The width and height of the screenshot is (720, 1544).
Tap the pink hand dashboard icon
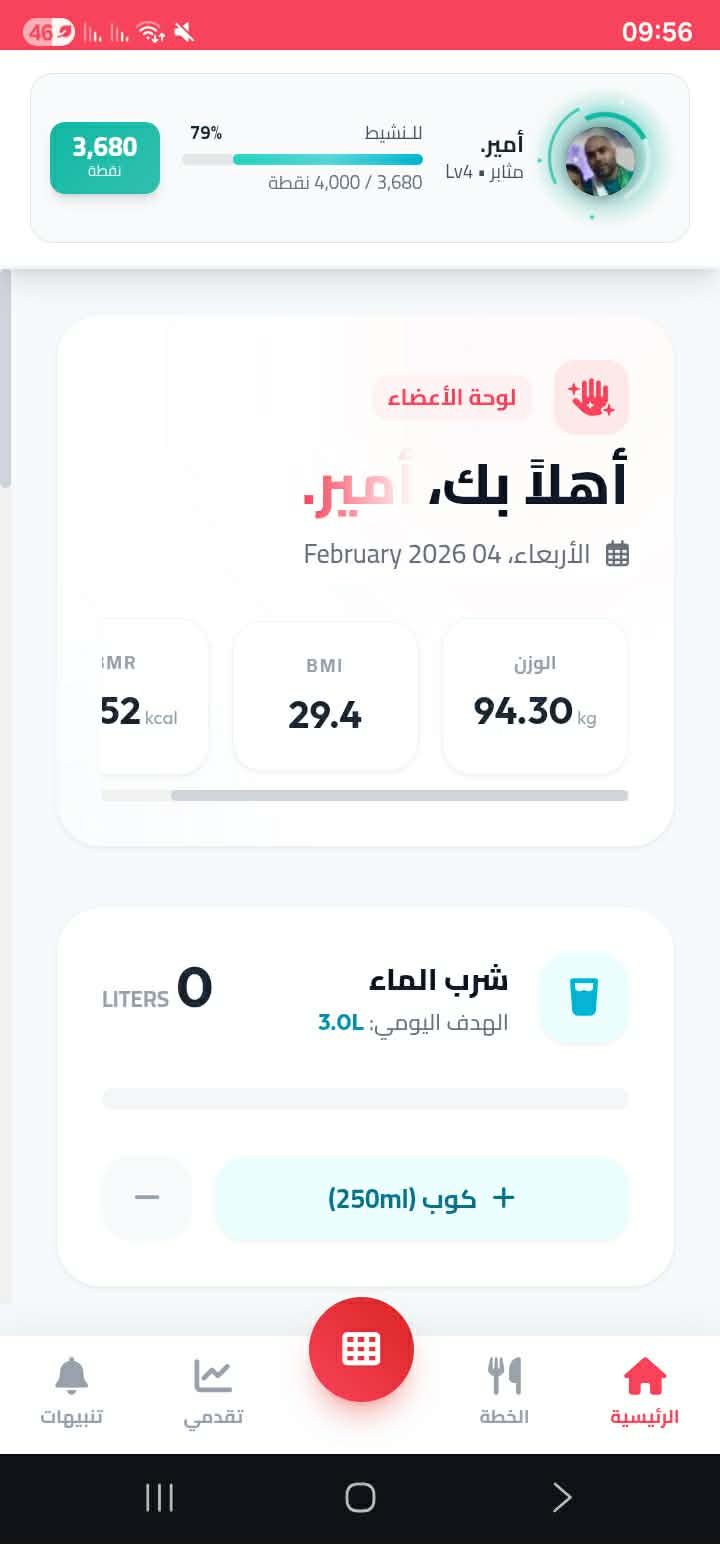click(x=590, y=397)
